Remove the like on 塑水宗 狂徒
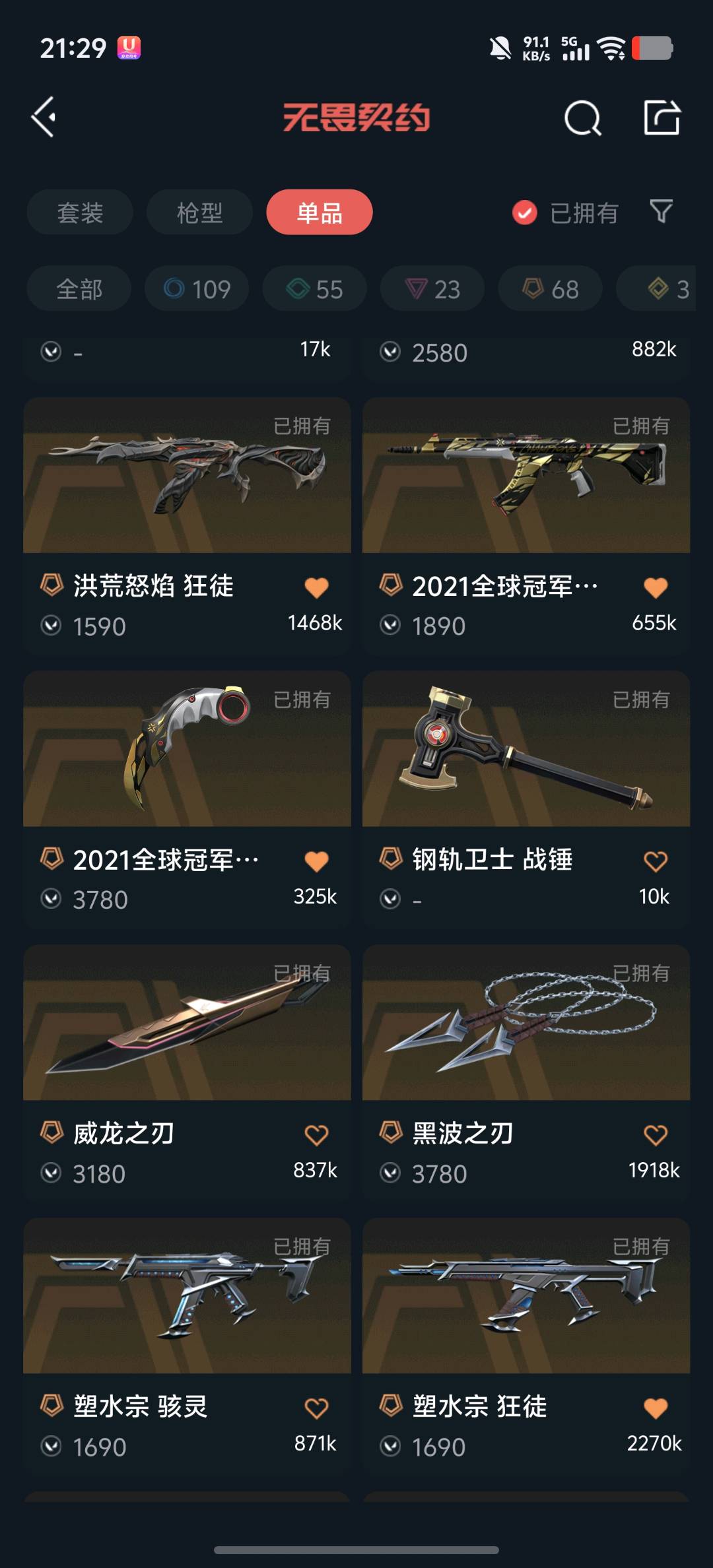Image resolution: width=713 pixels, height=1568 pixels. point(655,1408)
